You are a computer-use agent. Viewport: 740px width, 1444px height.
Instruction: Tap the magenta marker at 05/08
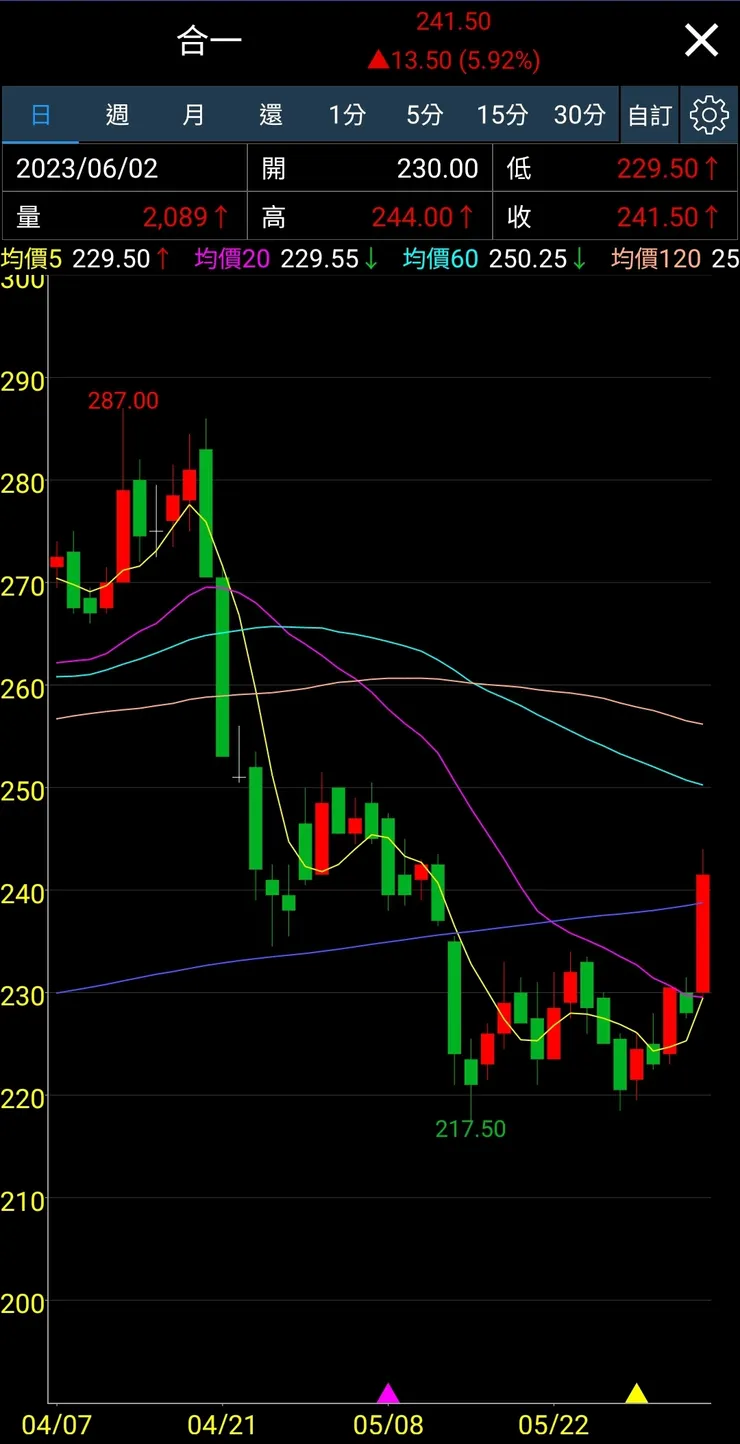[388, 1394]
